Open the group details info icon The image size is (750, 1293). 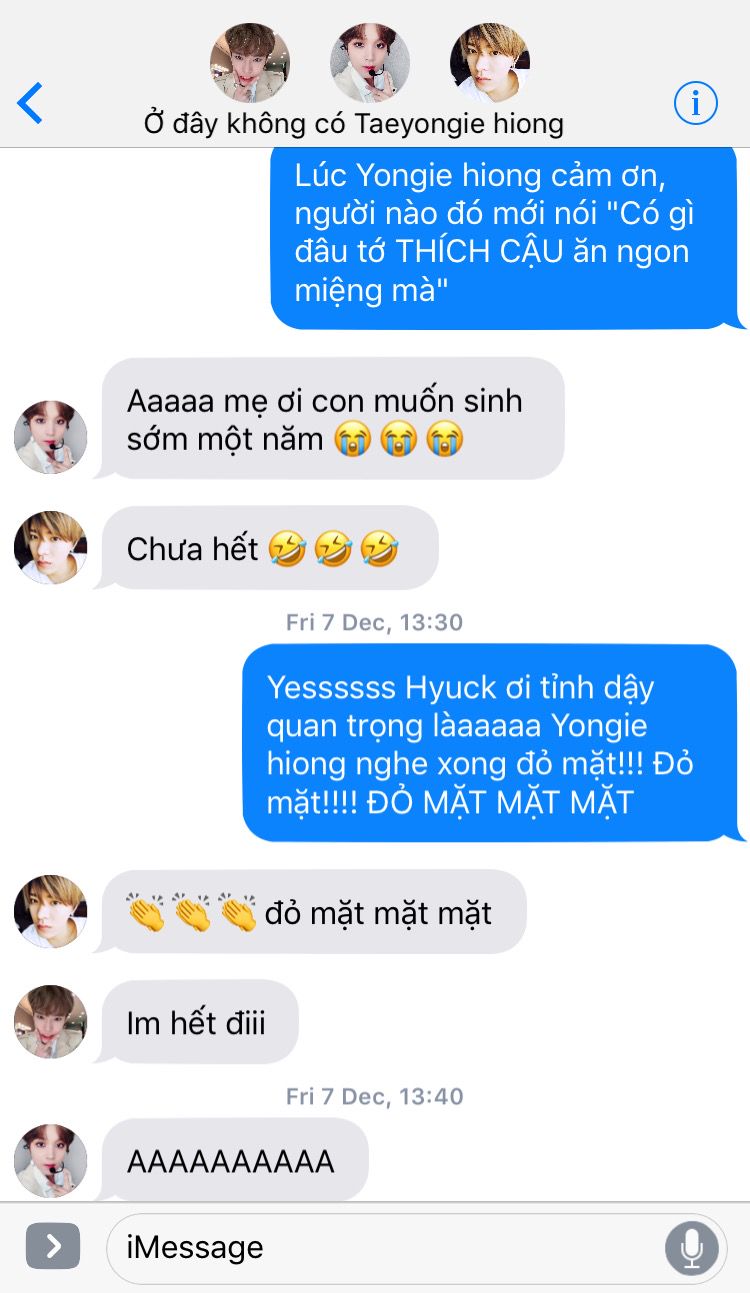[695, 103]
